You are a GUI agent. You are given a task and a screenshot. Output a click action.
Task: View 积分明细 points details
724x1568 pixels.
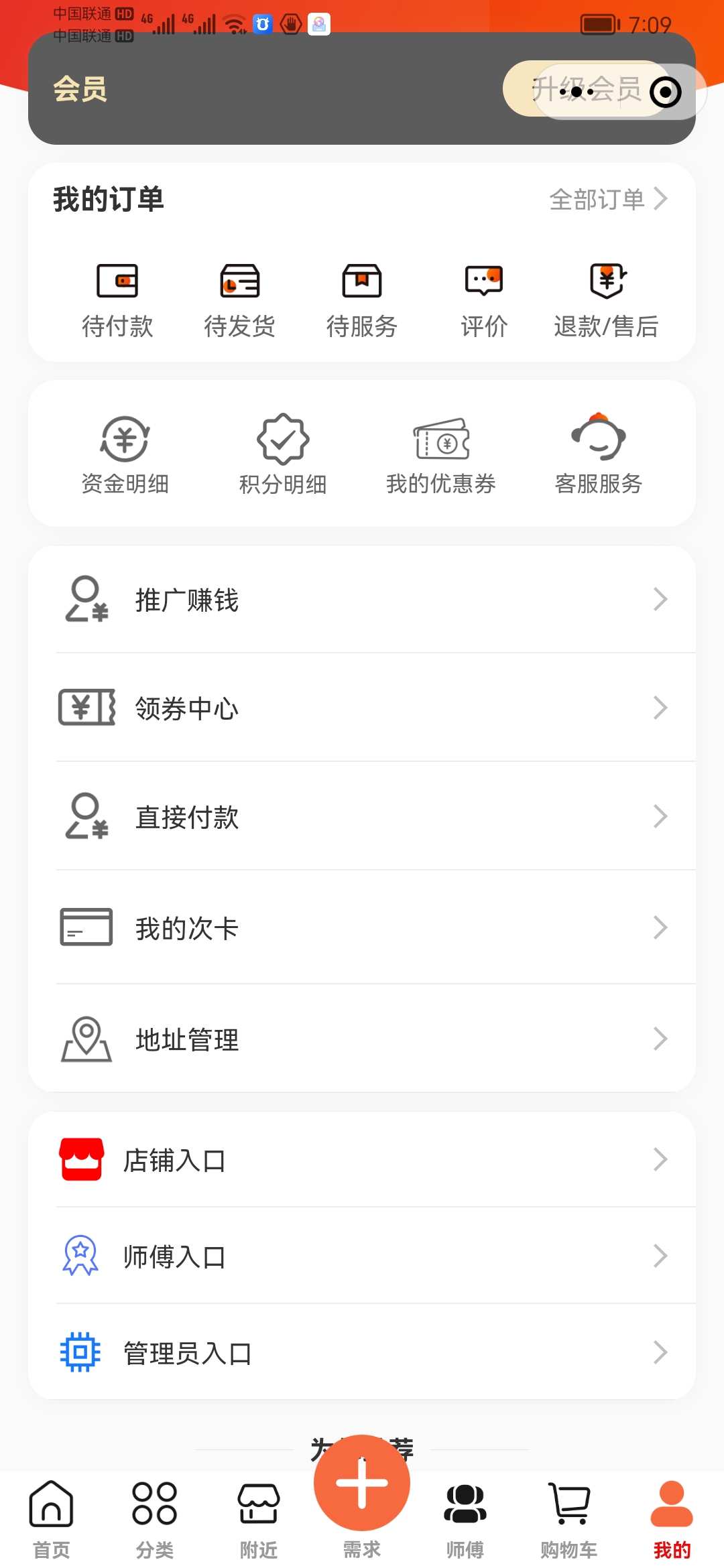[283, 454]
